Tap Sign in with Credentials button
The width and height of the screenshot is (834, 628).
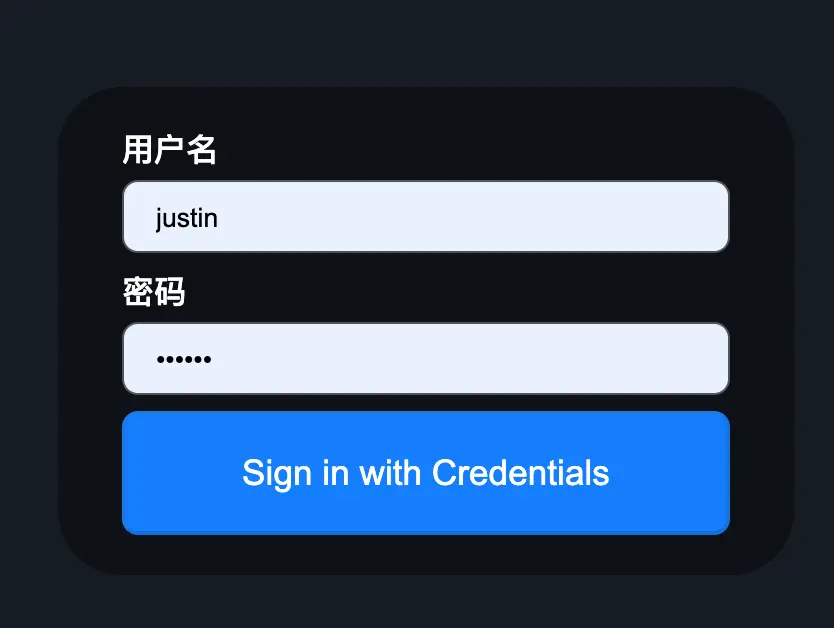point(425,473)
